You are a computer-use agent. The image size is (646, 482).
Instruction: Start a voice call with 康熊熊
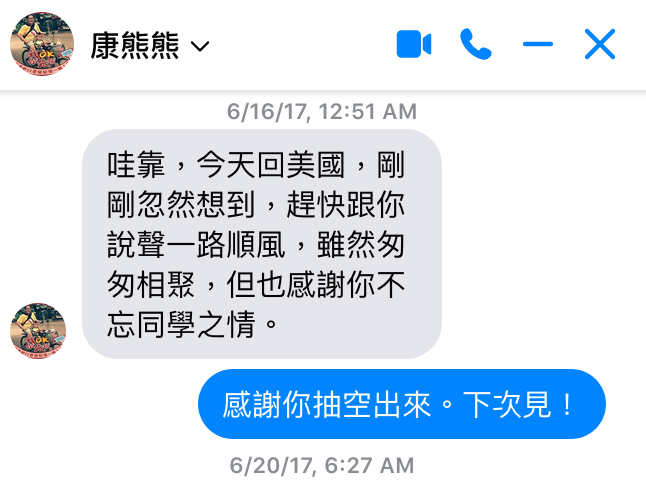475,44
